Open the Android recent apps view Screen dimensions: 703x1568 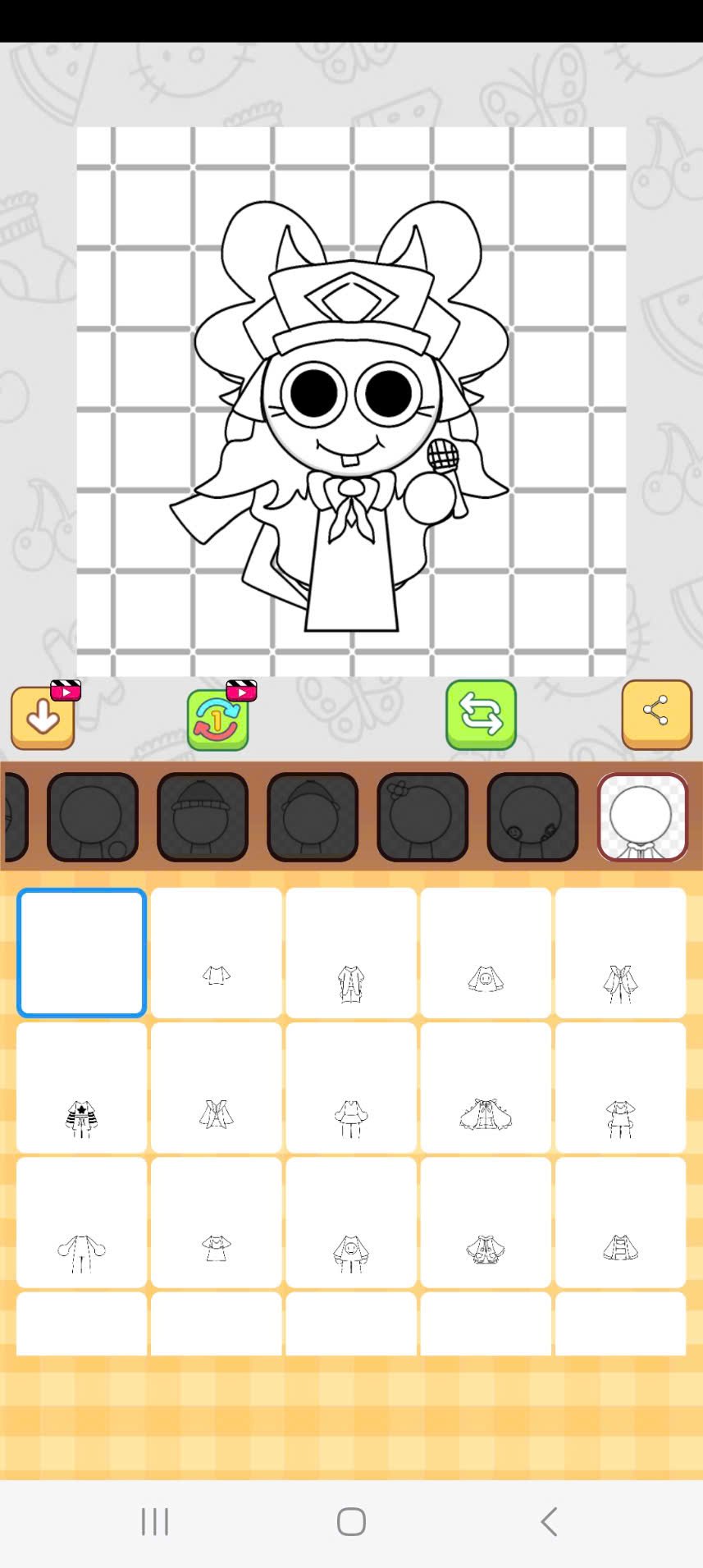coord(153,1522)
